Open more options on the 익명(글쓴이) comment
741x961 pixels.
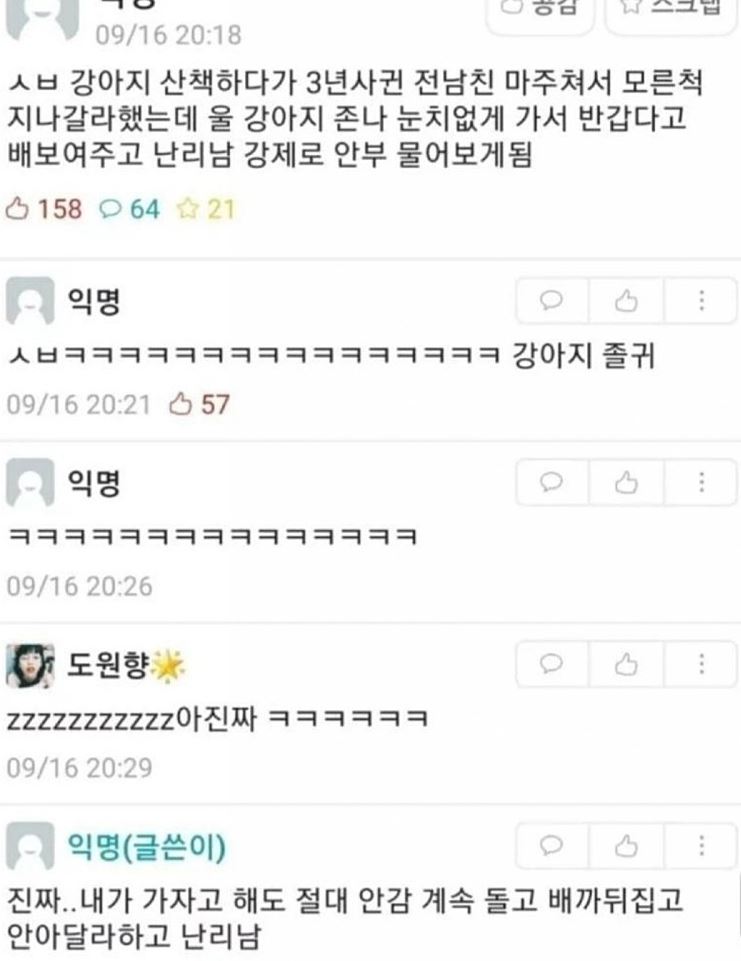pyautogui.click(x=701, y=846)
